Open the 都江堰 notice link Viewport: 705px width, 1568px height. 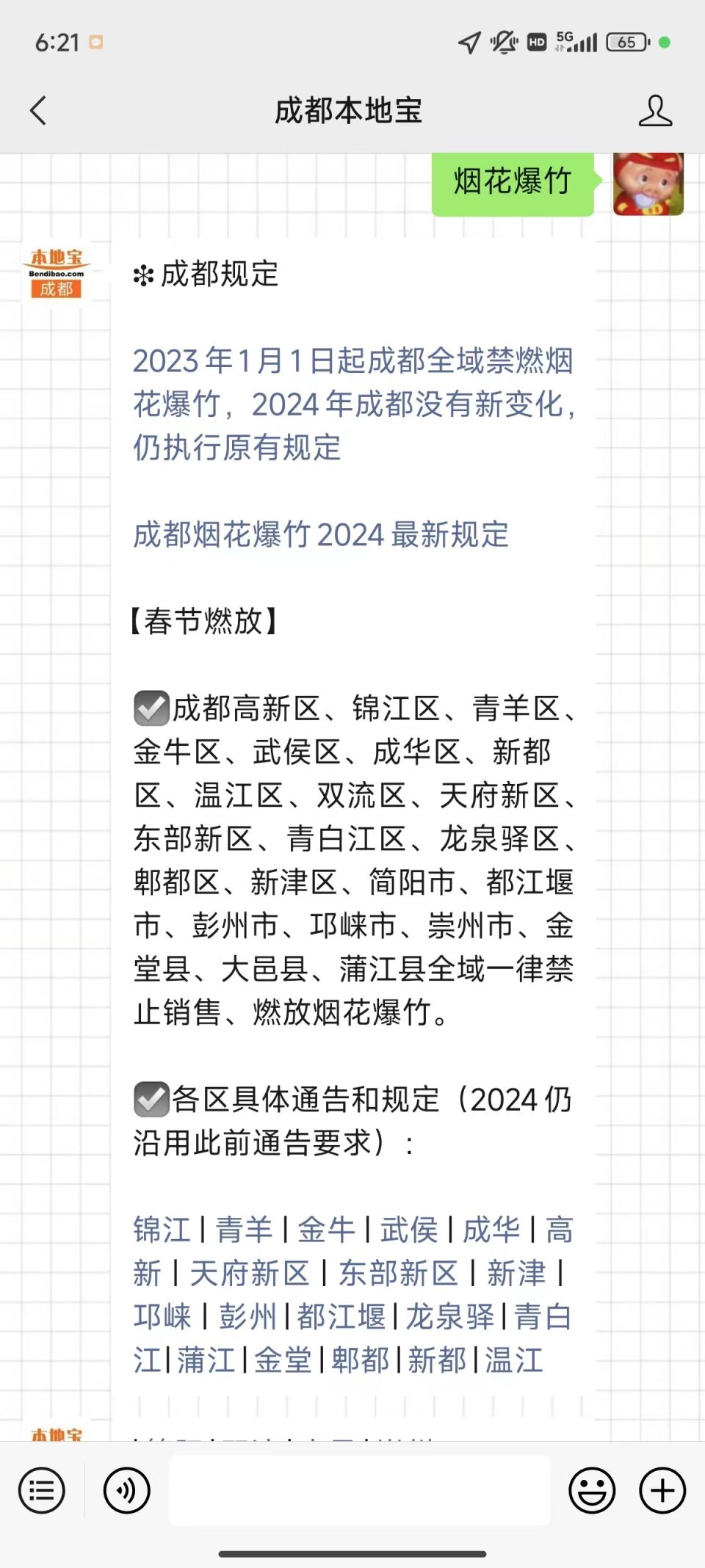pos(341,1317)
